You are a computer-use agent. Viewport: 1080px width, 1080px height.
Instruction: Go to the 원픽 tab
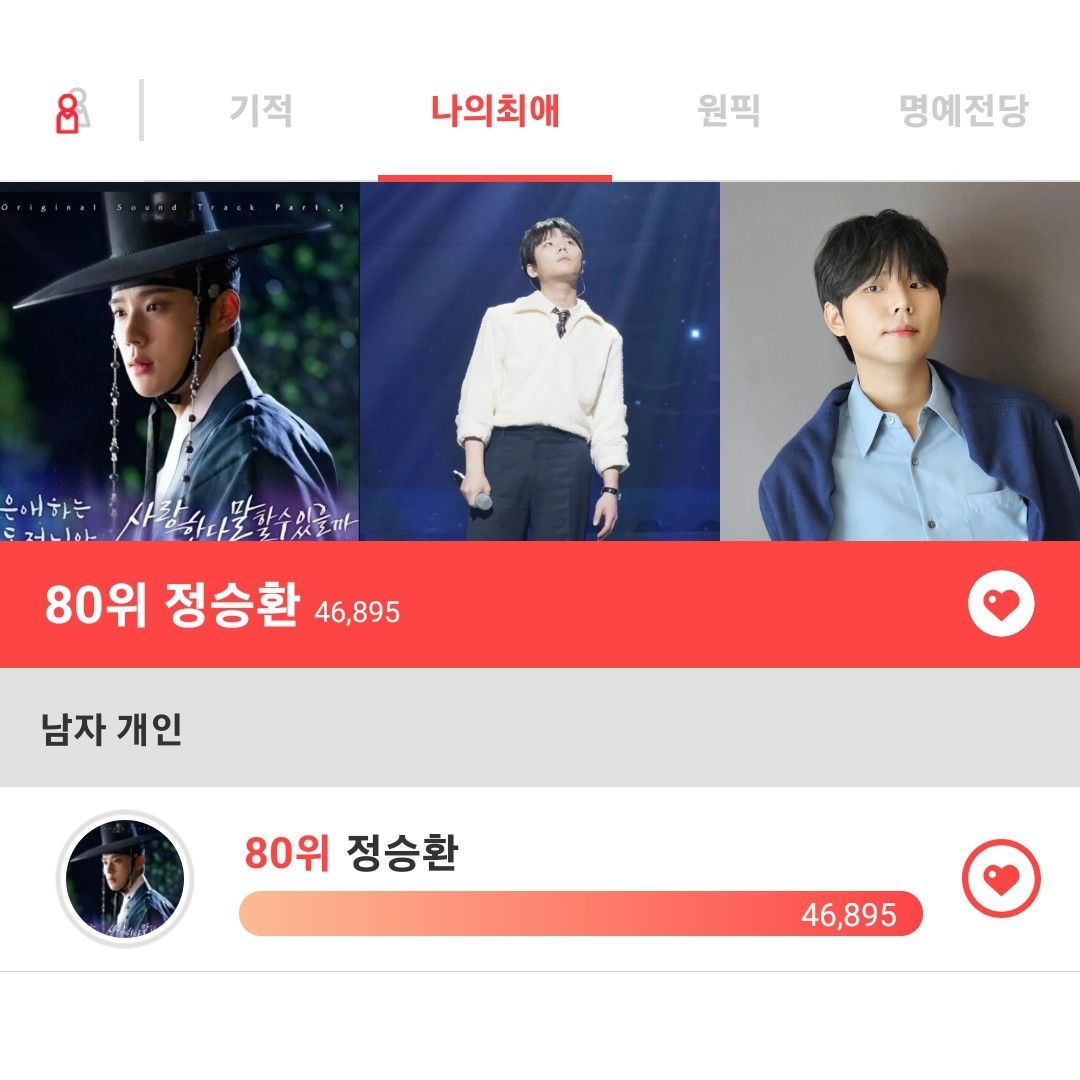pyautogui.click(x=729, y=110)
